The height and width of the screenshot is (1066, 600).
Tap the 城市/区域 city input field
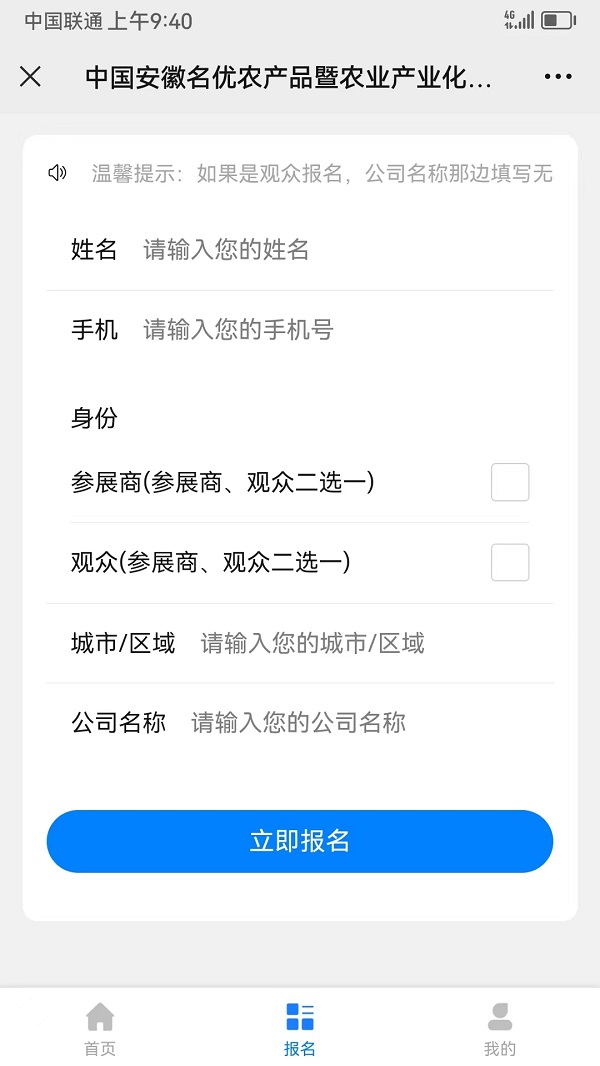[370, 643]
